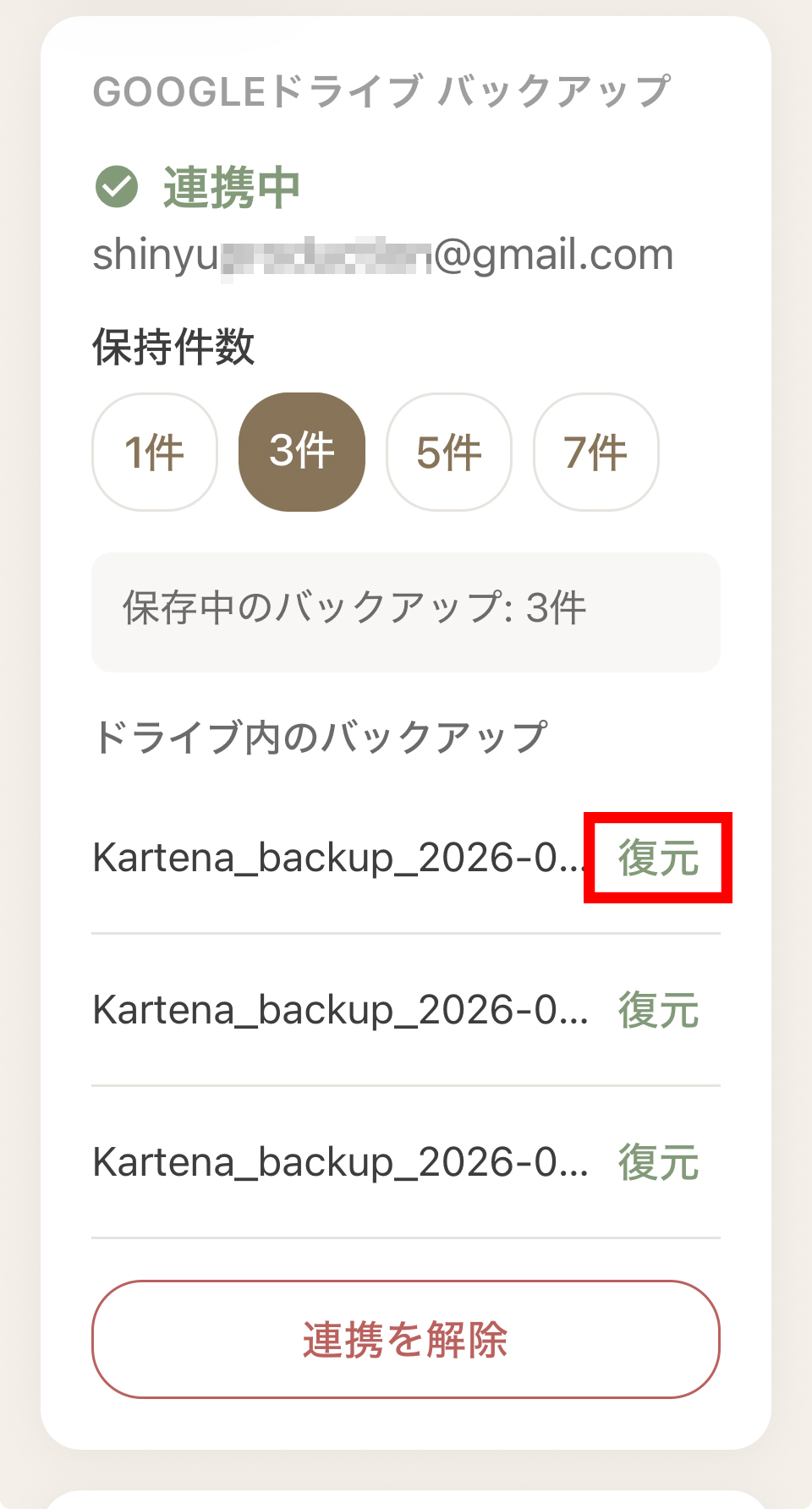Viewport: 812px width, 1509px height.
Task: Click 復元 next to second backup
Action: [659, 1010]
